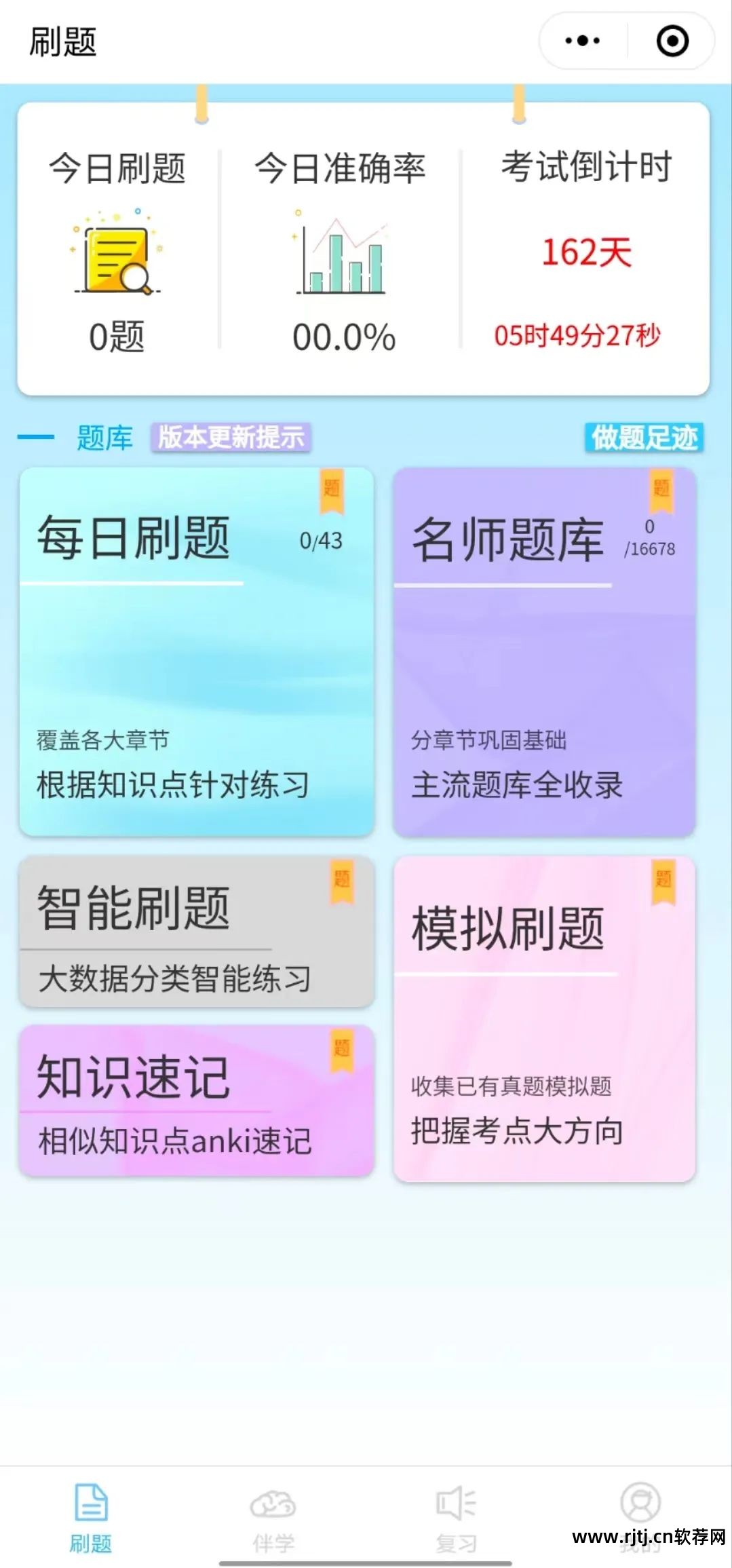Image resolution: width=732 pixels, height=1568 pixels.
Task: Open 做题足迹 link
Action: (x=644, y=437)
